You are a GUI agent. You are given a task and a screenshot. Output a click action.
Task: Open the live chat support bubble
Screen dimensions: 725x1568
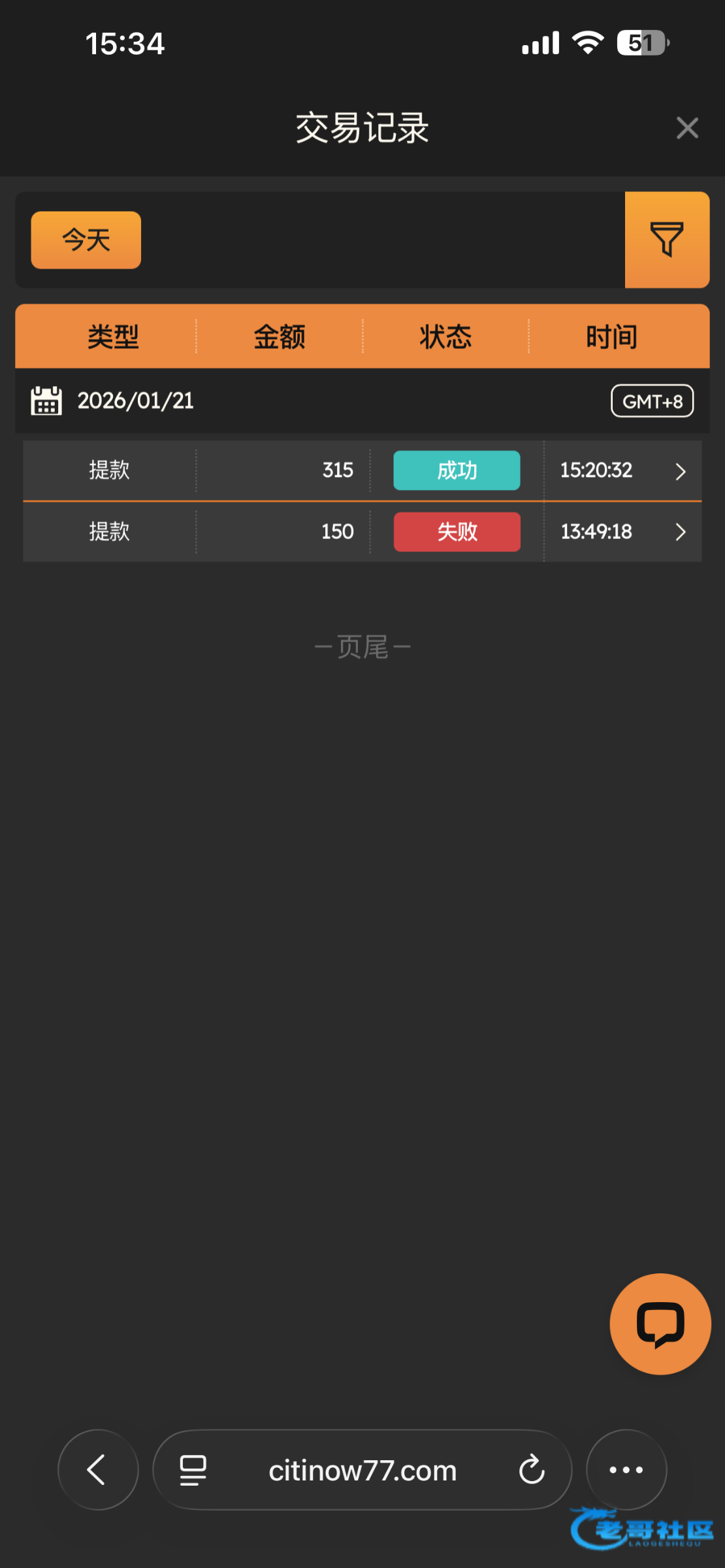pyautogui.click(x=660, y=1324)
